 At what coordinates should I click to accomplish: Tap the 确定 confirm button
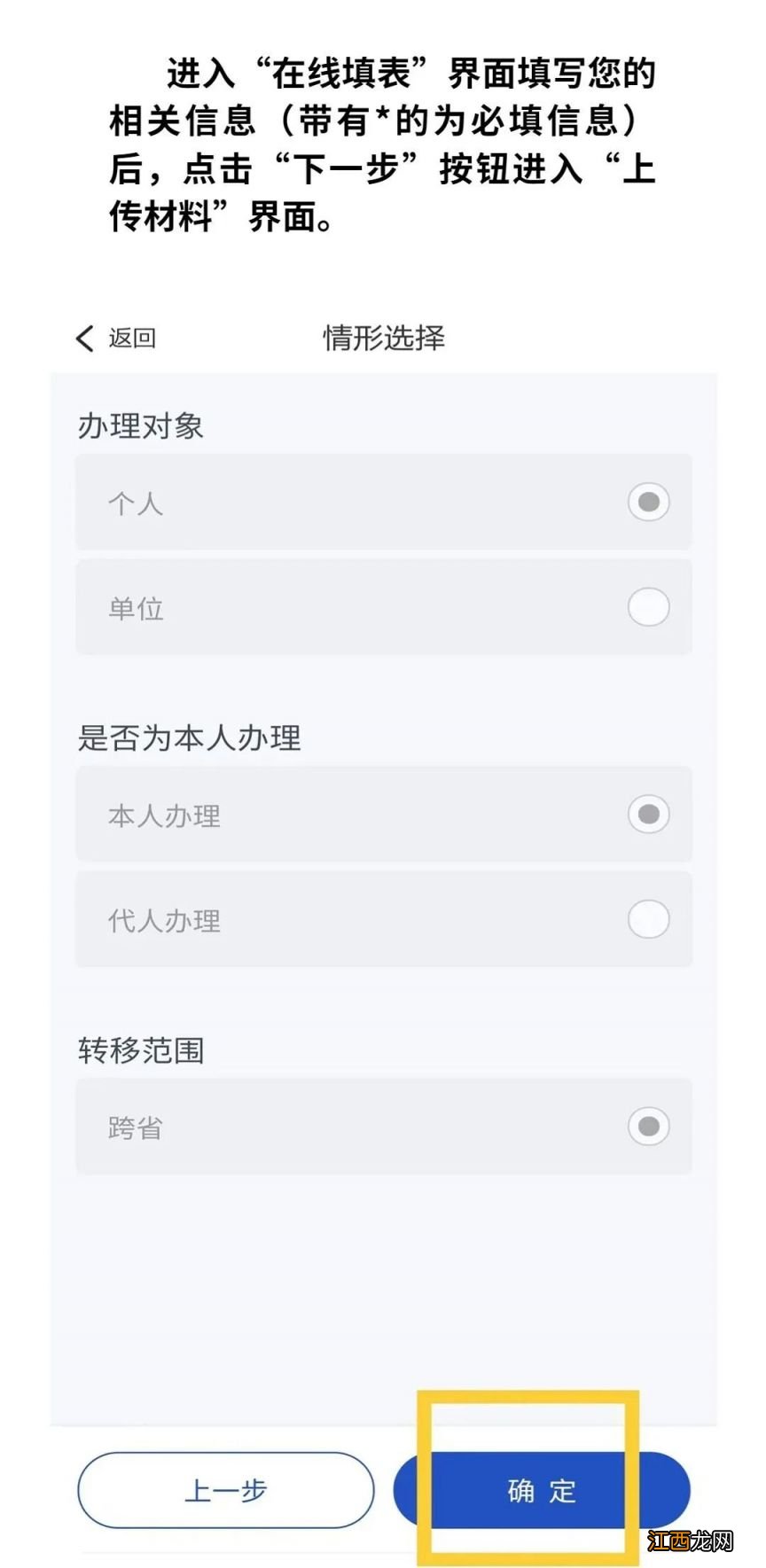(x=542, y=1491)
